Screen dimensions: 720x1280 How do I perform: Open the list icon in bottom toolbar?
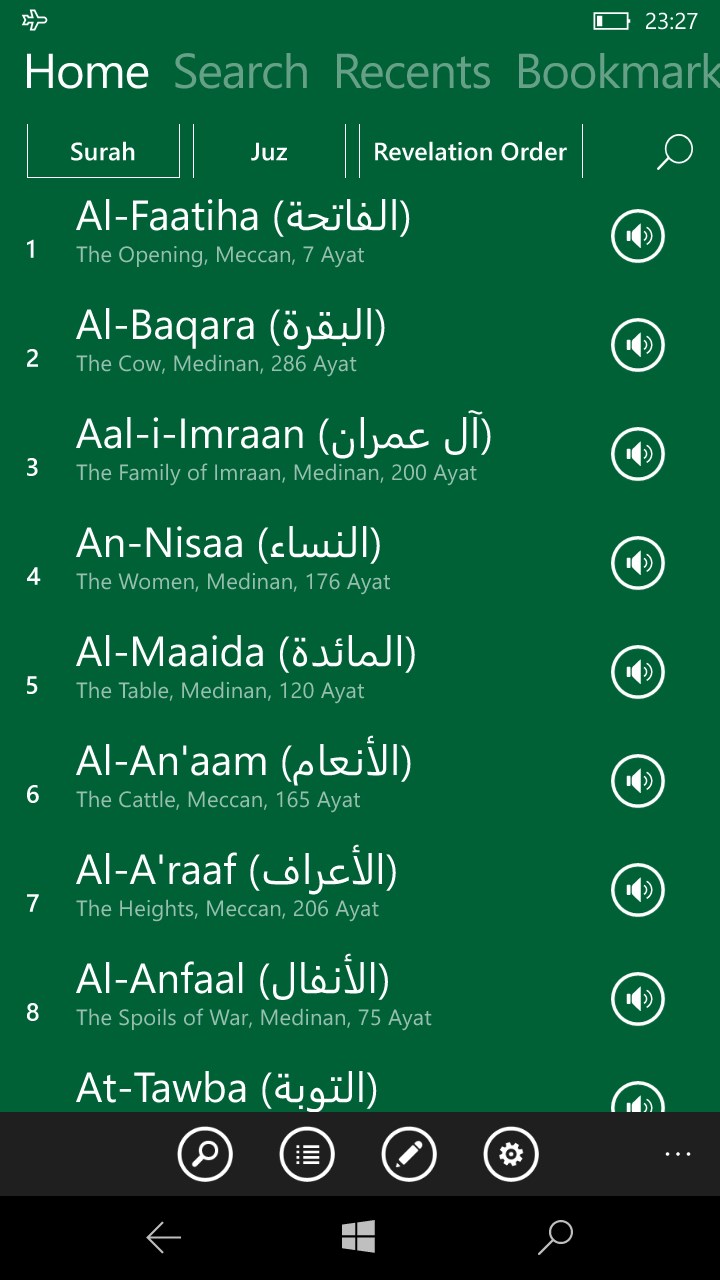pyautogui.click(x=307, y=1155)
